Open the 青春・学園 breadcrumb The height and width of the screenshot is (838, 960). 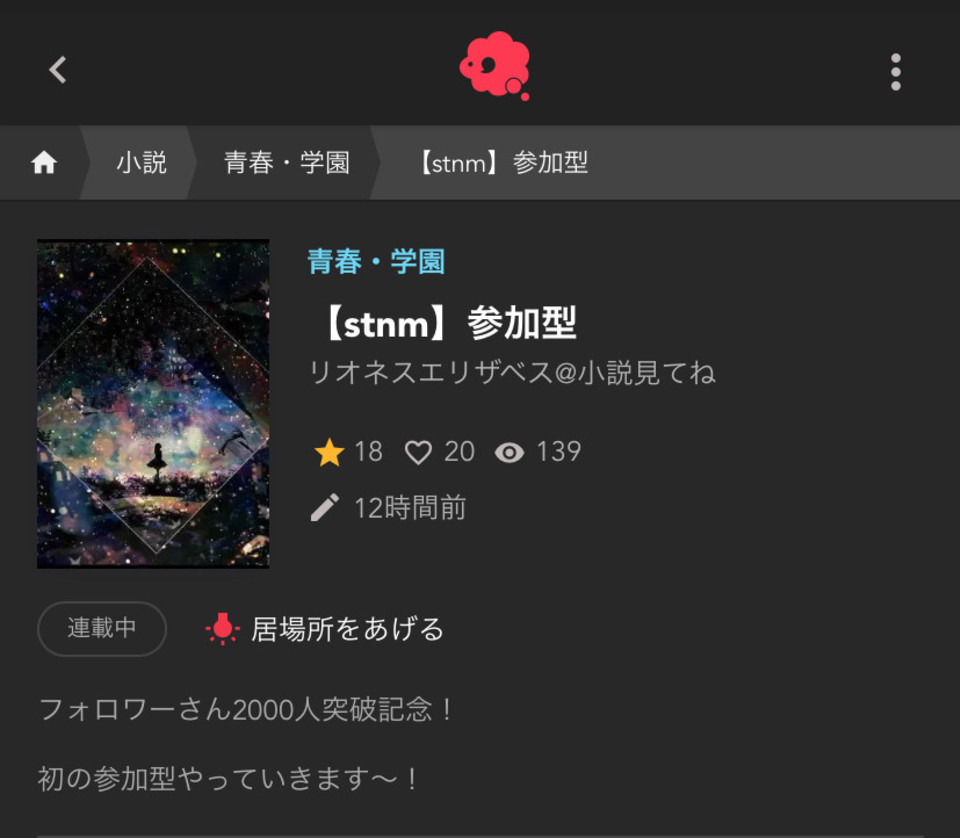click(x=287, y=163)
